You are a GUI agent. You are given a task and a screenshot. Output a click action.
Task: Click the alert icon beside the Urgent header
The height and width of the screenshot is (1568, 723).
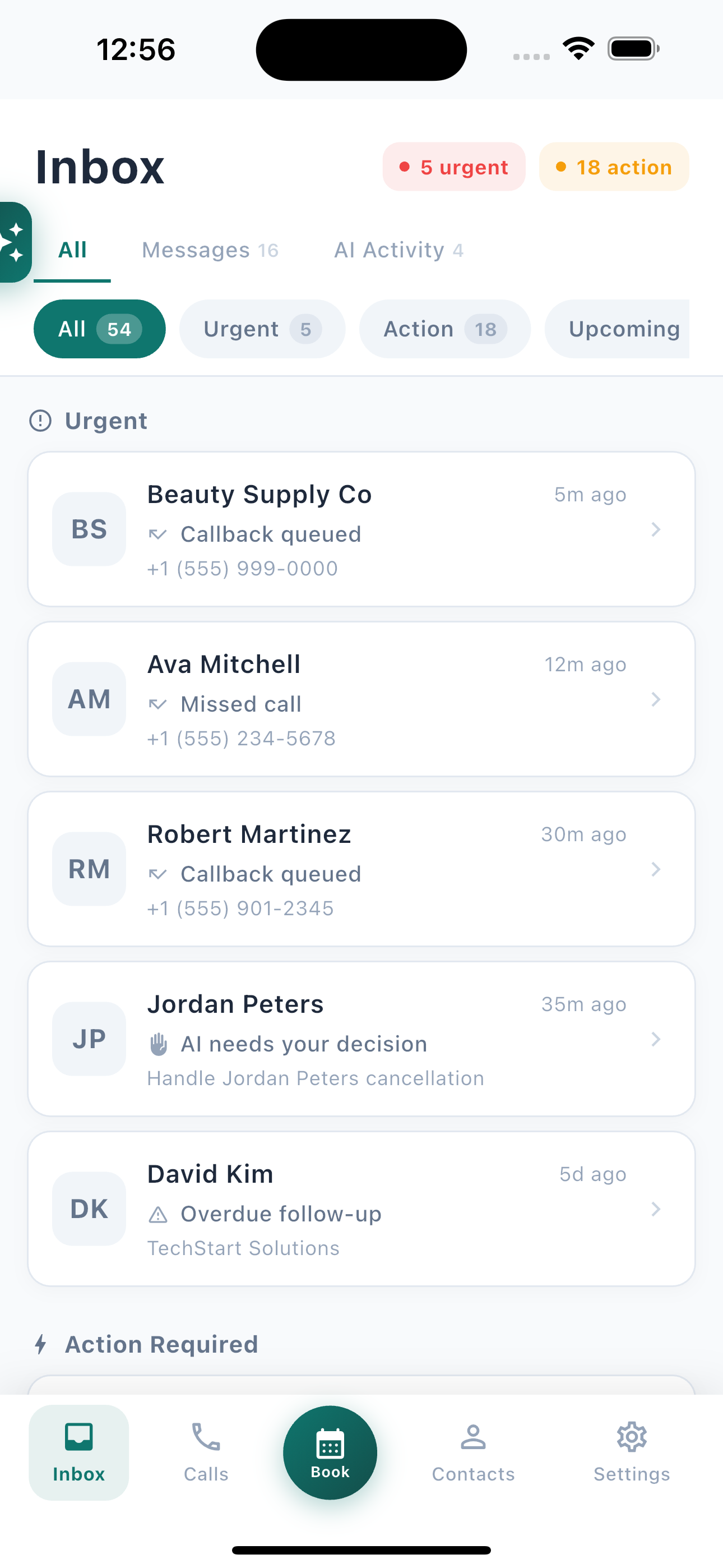(40, 421)
